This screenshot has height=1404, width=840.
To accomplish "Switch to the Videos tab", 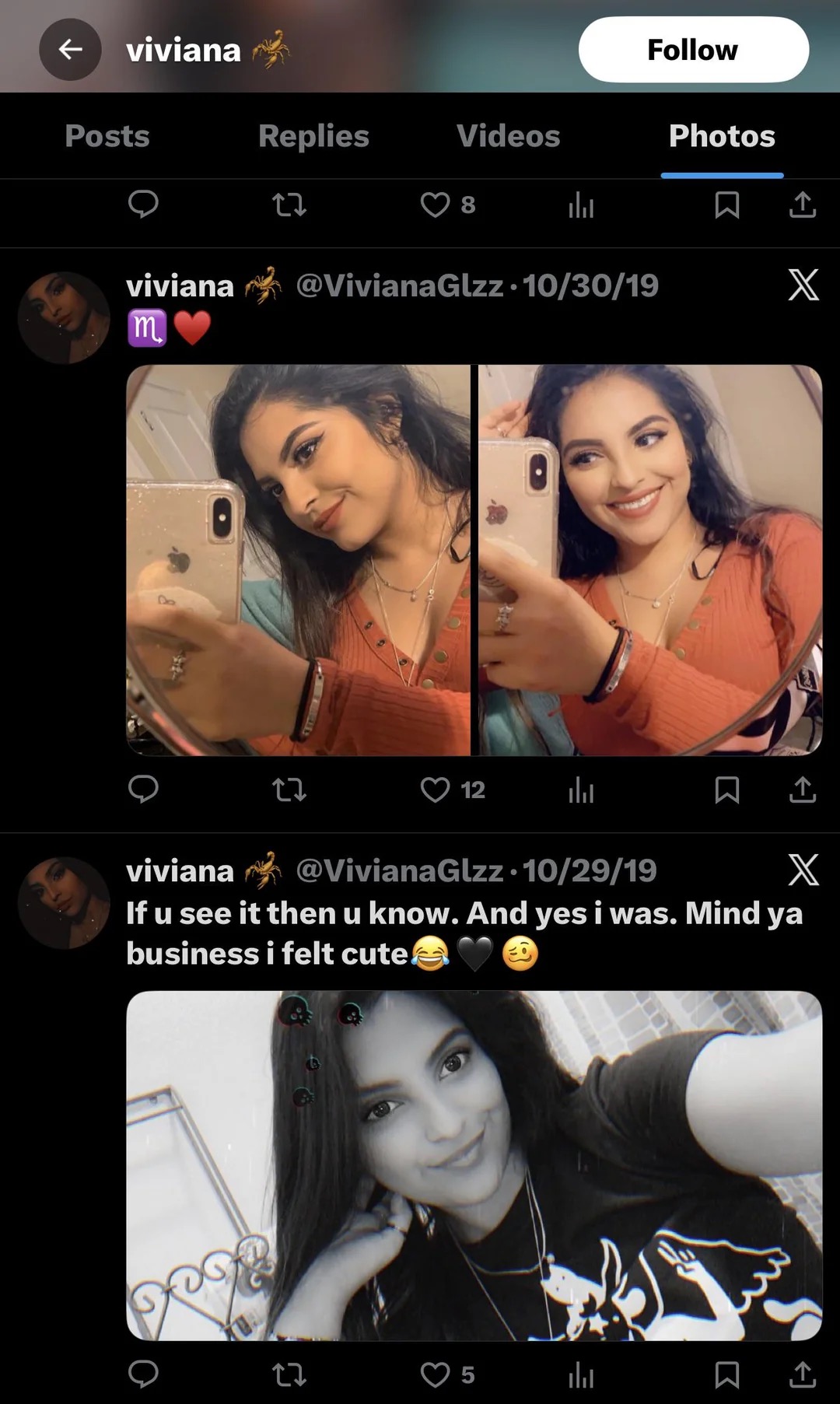I will [x=508, y=136].
